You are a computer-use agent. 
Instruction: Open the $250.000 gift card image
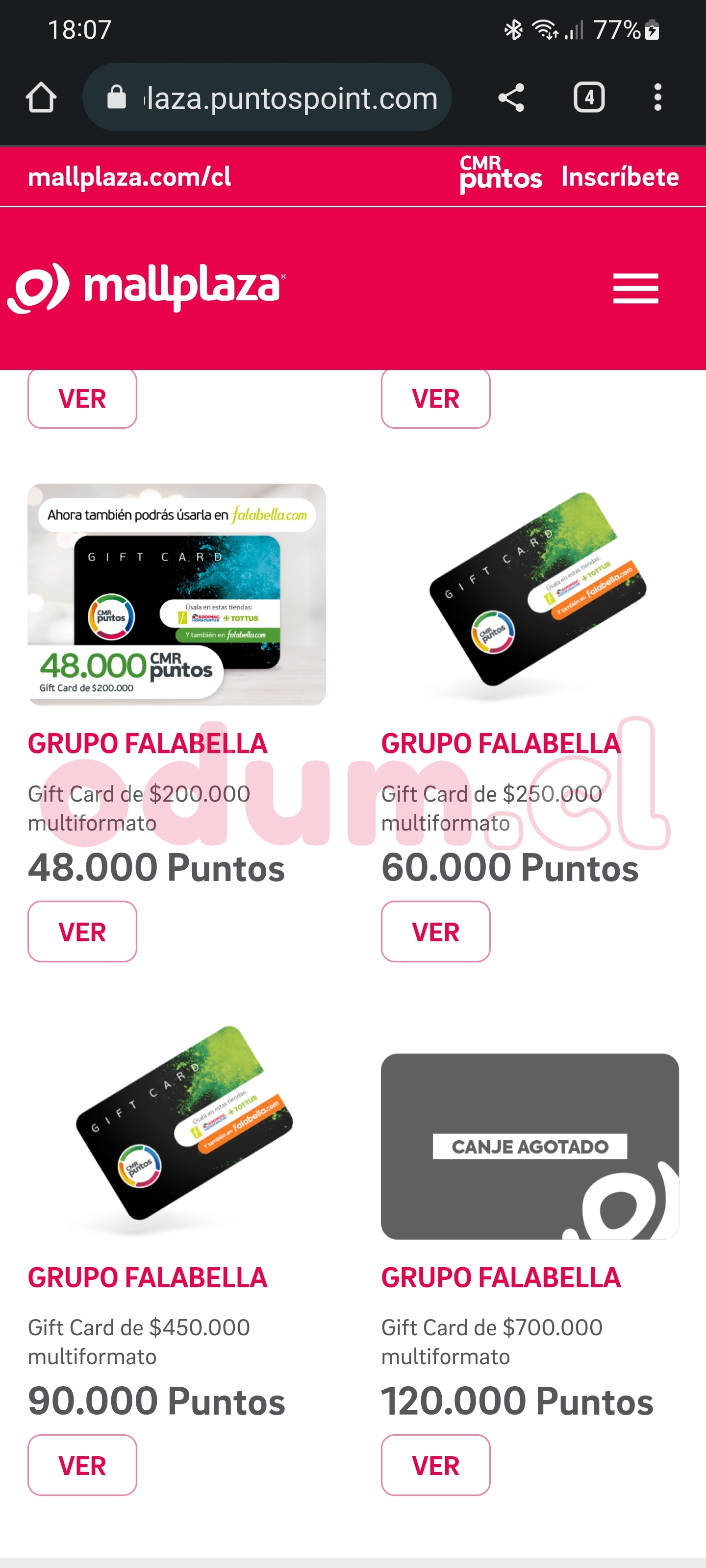point(530,594)
